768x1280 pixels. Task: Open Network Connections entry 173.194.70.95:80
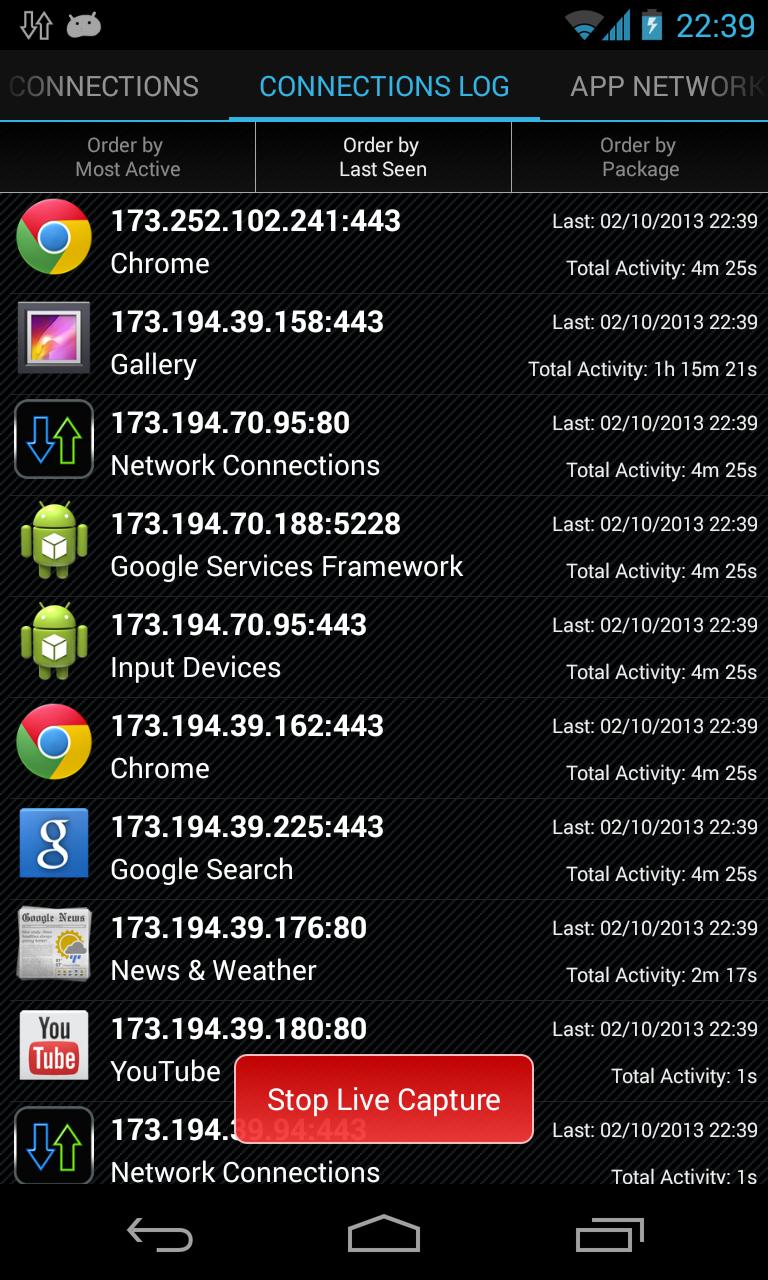(x=384, y=445)
